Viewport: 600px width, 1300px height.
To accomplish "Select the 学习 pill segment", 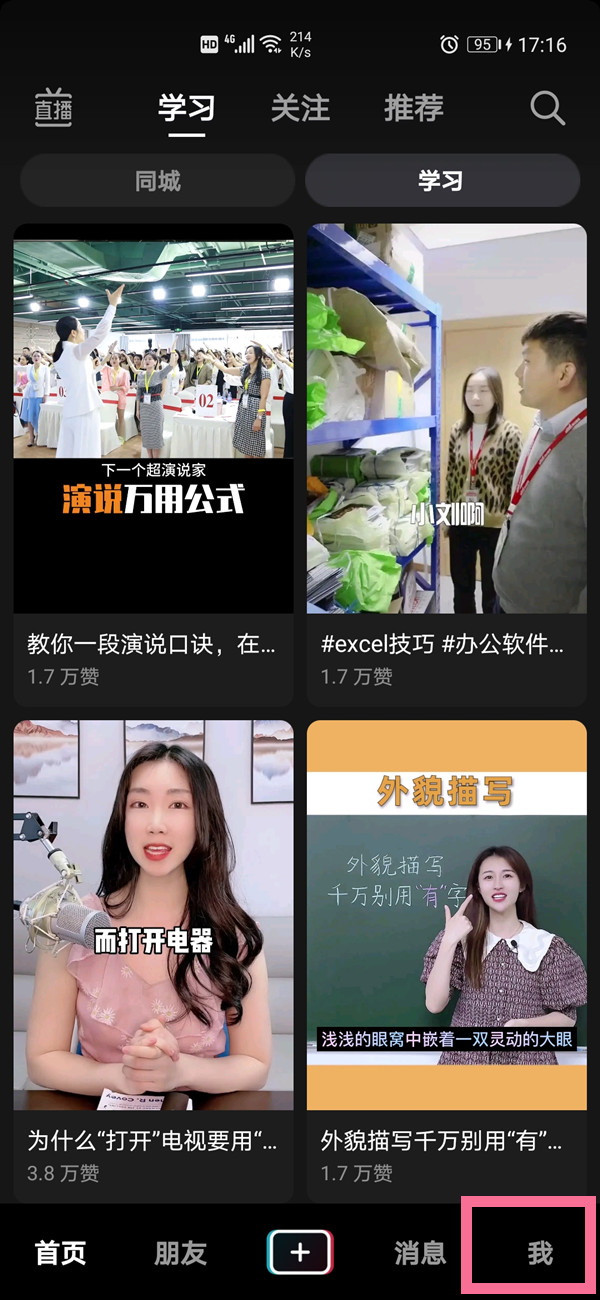I will pyautogui.click(x=441, y=181).
